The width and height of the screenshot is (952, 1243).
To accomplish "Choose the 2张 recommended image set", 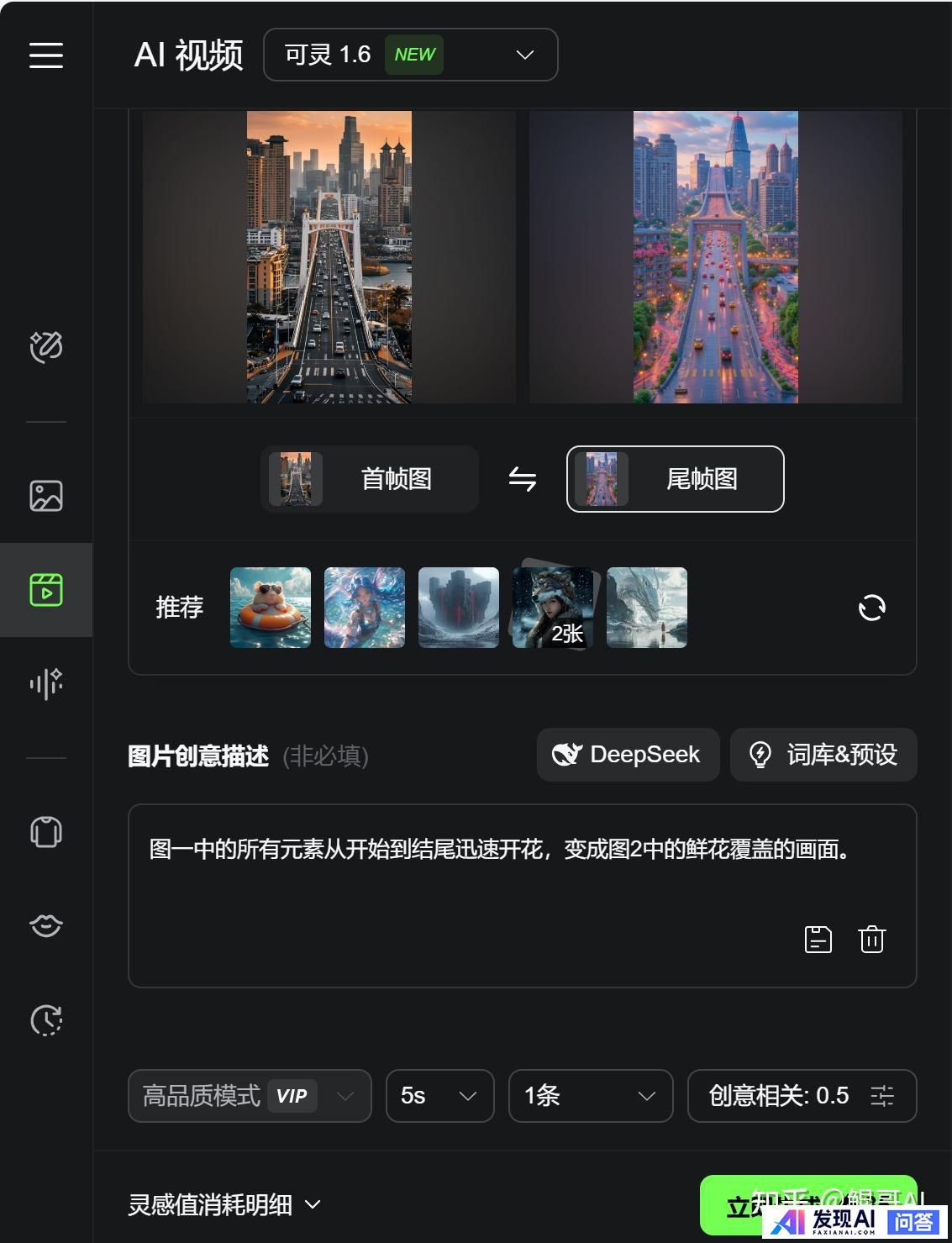I will (553, 607).
